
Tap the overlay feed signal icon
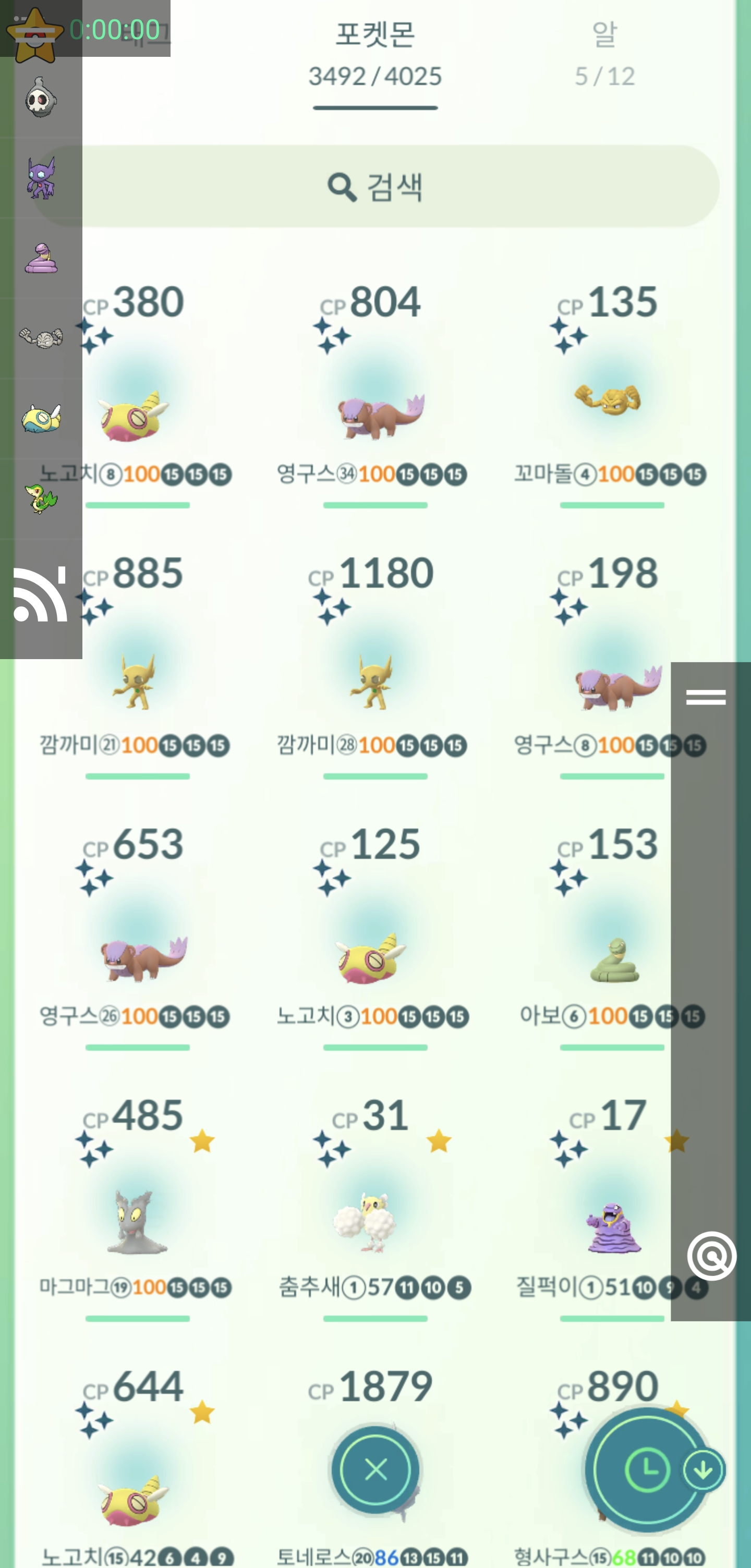point(40,594)
